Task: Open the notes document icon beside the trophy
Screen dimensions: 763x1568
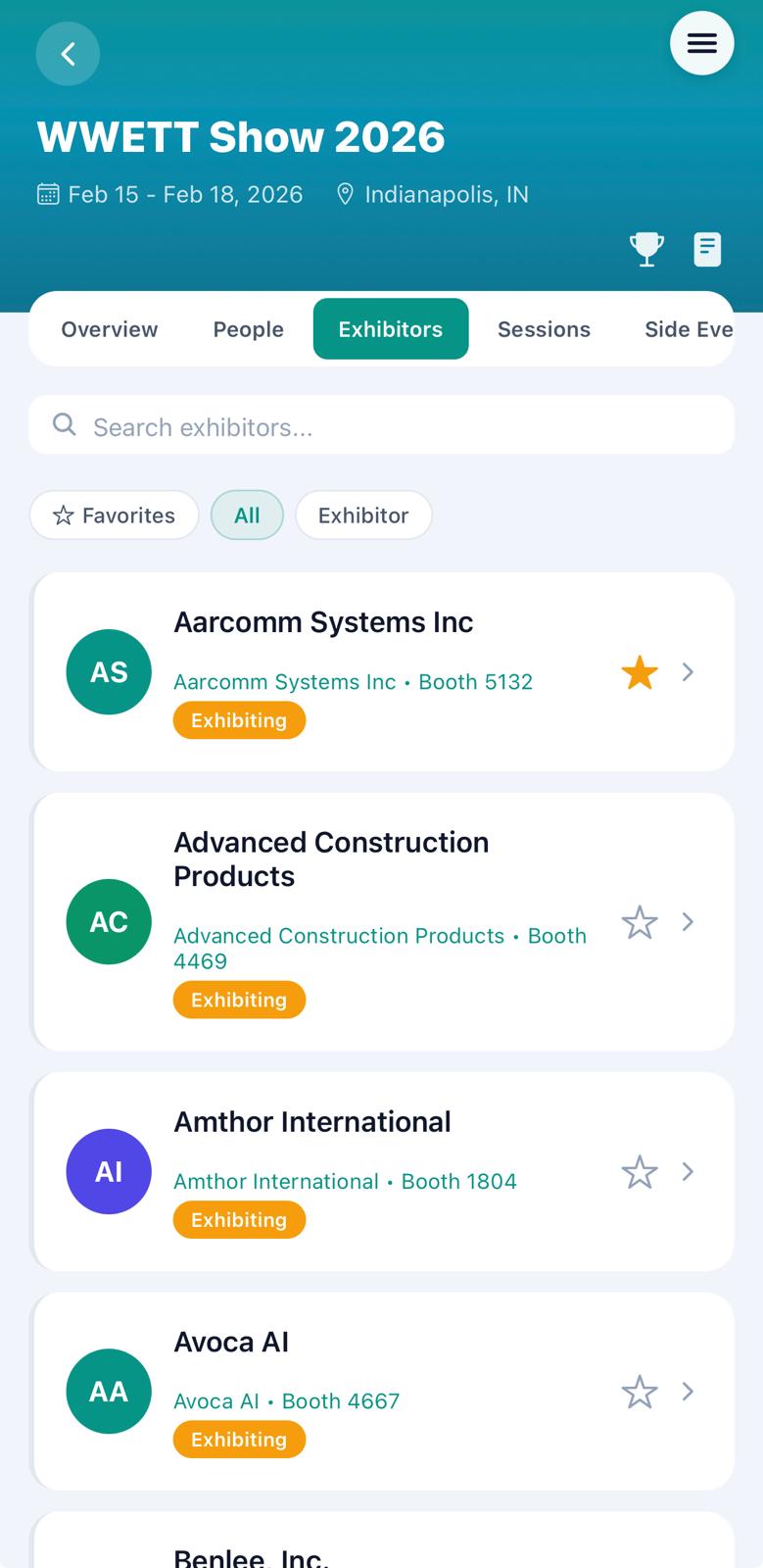Action: 707,249
